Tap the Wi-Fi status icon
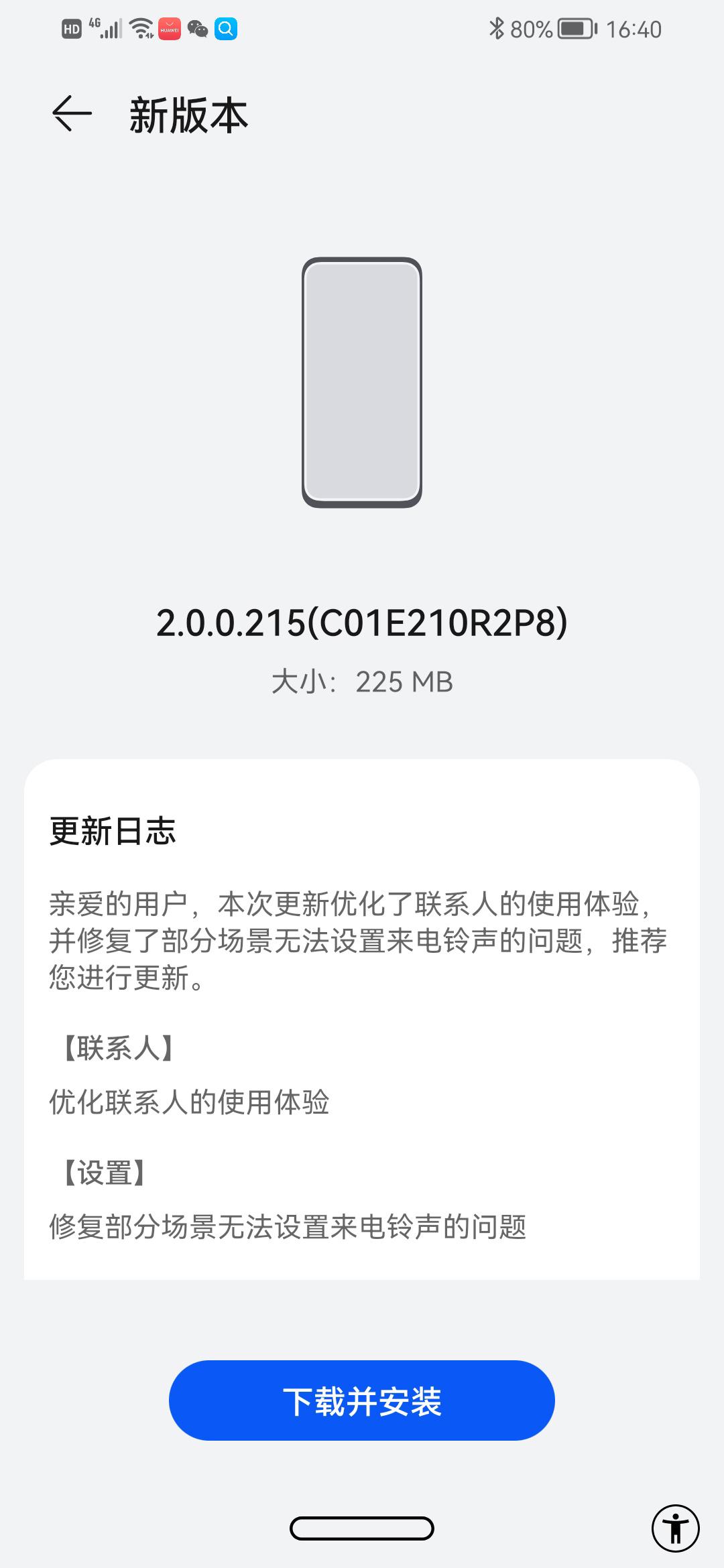This screenshot has height=1568, width=724. (x=140, y=28)
